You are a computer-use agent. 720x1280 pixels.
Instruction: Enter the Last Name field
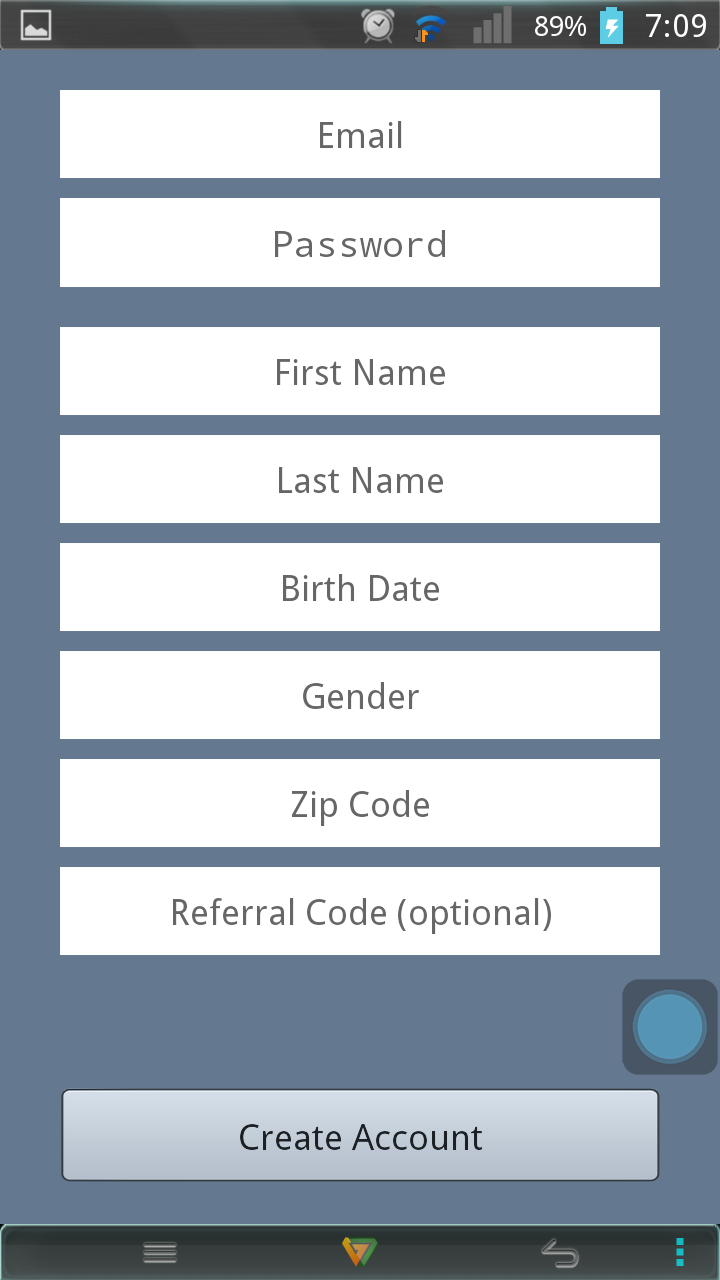360,479
